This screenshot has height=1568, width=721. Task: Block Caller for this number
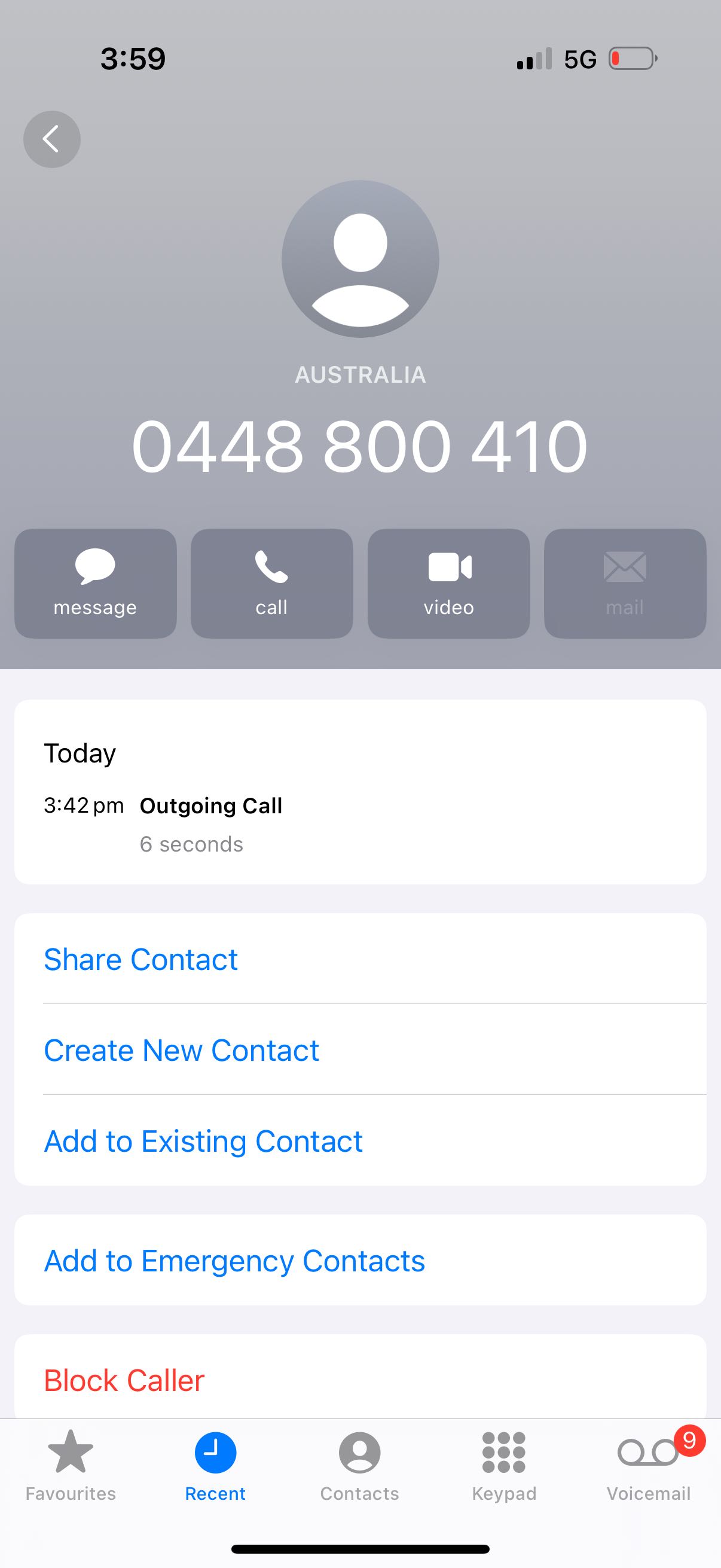click(124, 1380)
